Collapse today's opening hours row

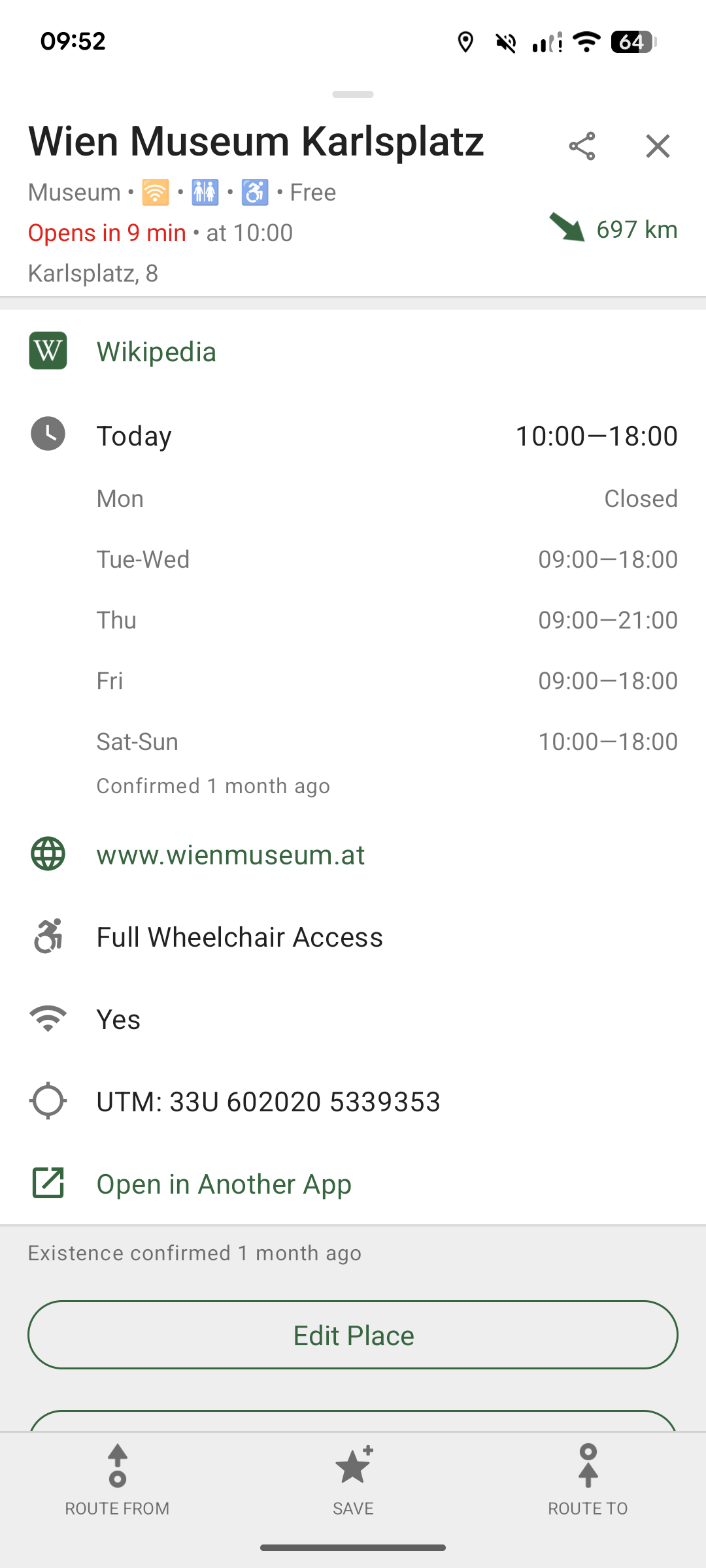[353, 436]
